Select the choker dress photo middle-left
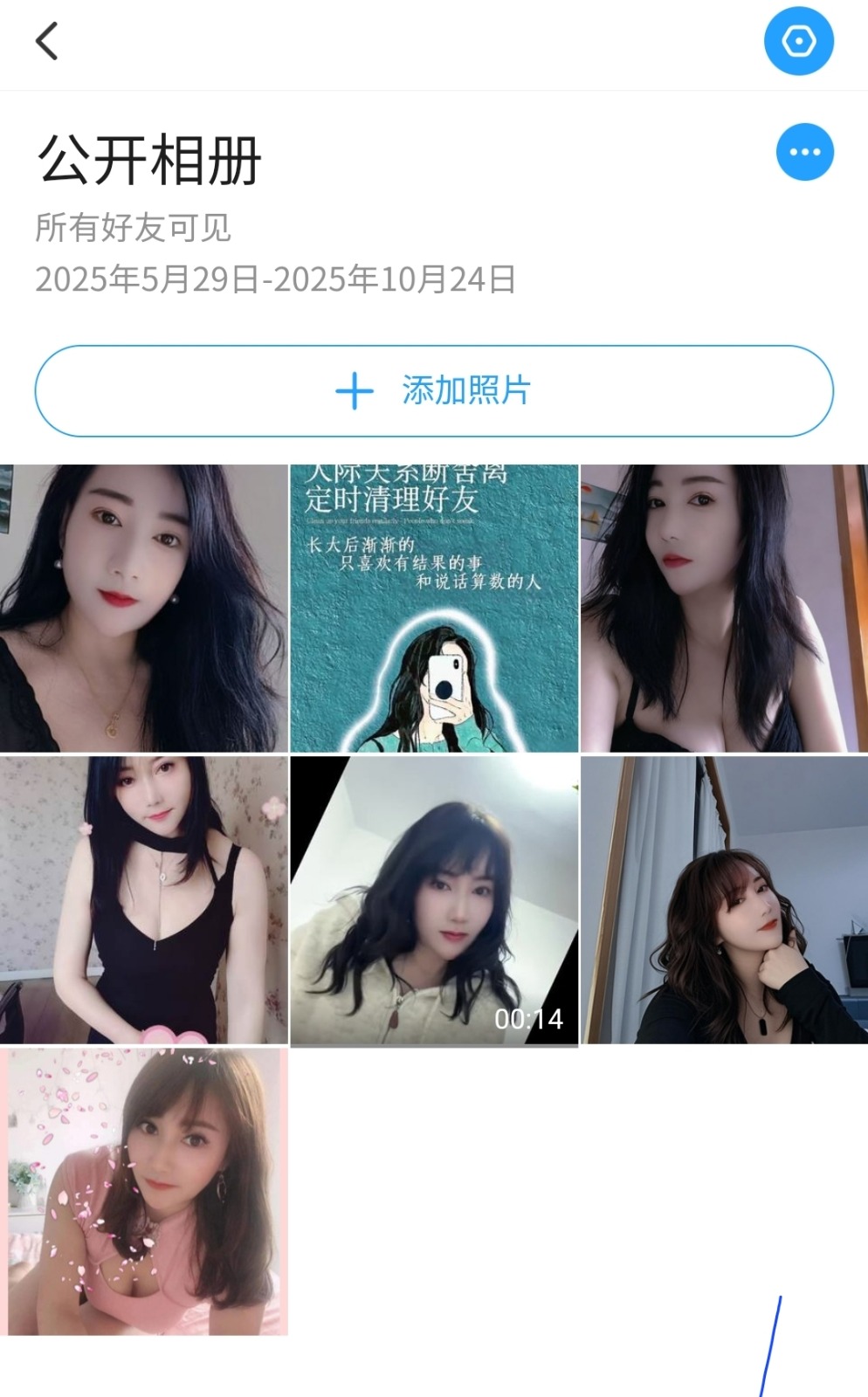 (144, 901)
